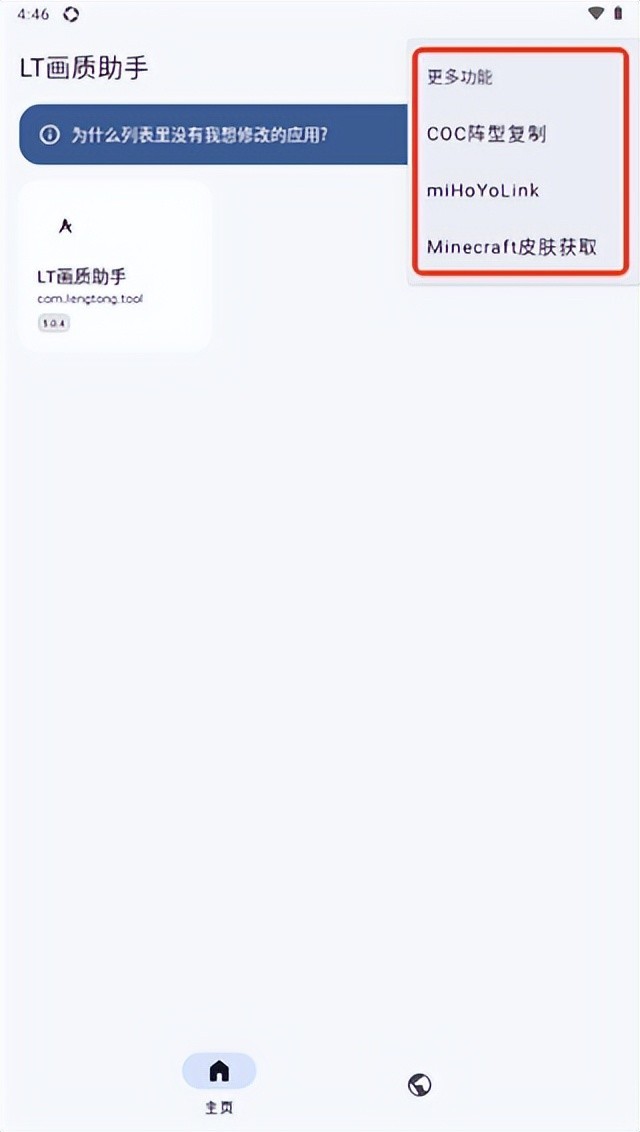Viewport: 640px width, 1132px height.
Task: Open miHoYoLink menu option
Action: (483, 190)
